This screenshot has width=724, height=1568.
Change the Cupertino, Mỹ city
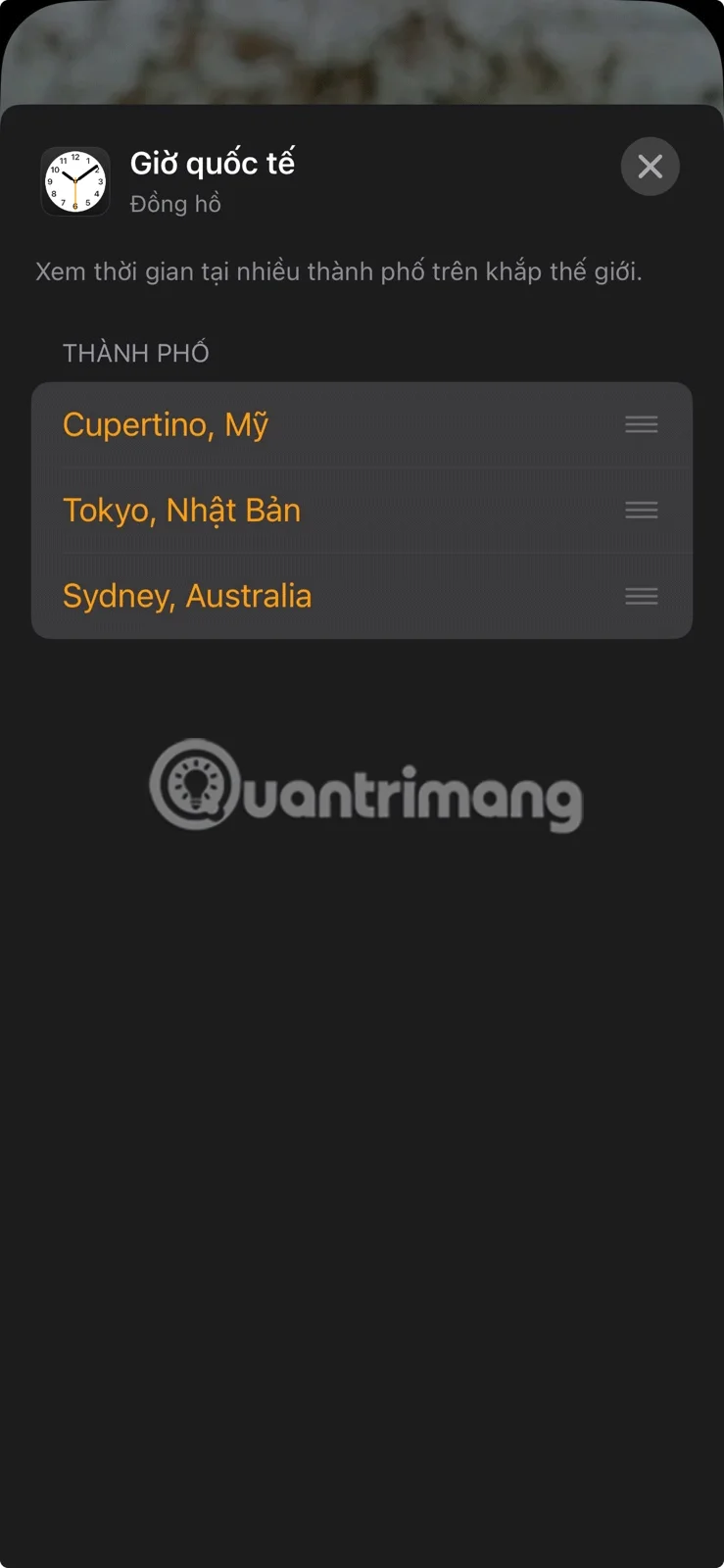[x=166, y=425]
